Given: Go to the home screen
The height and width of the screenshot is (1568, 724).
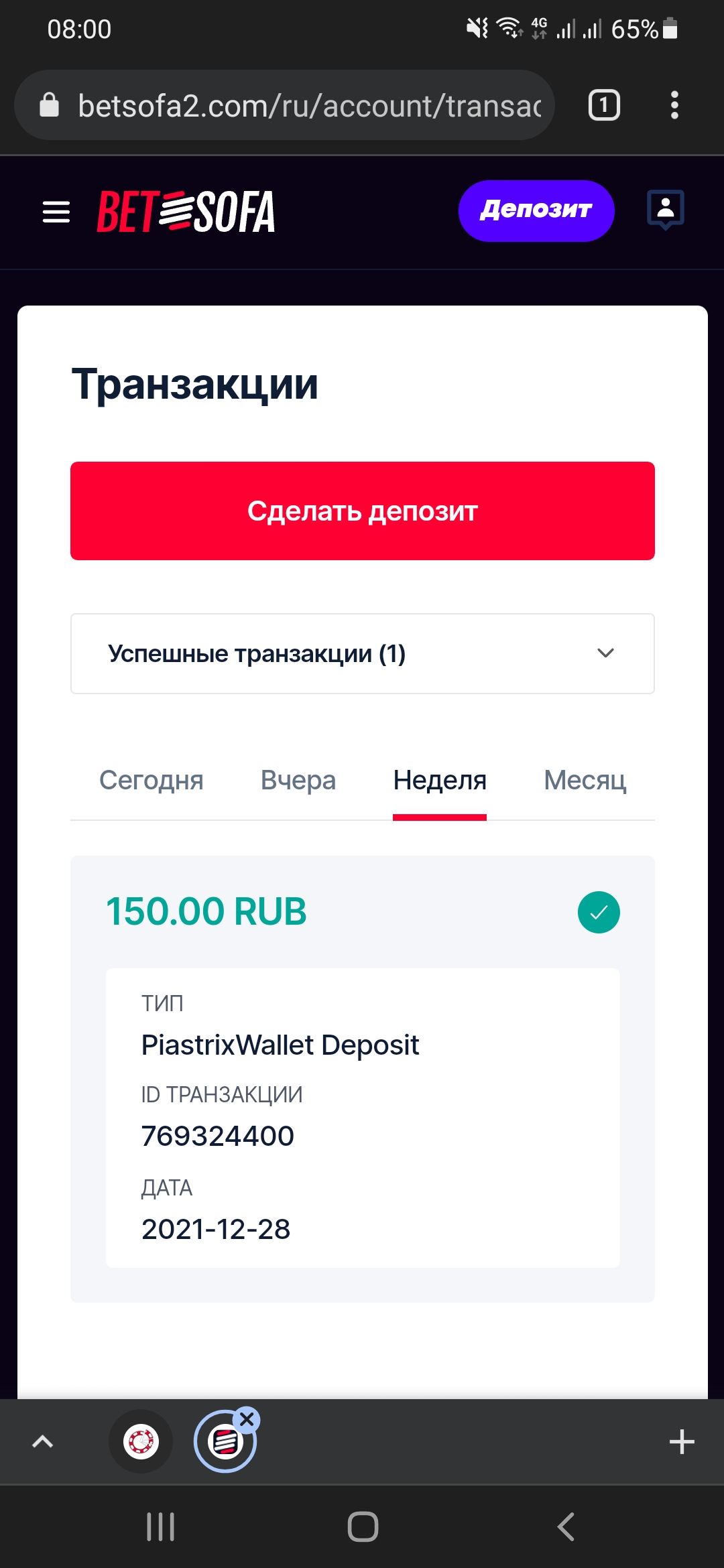Looking at the screenshot, I should pos(363,1527).
